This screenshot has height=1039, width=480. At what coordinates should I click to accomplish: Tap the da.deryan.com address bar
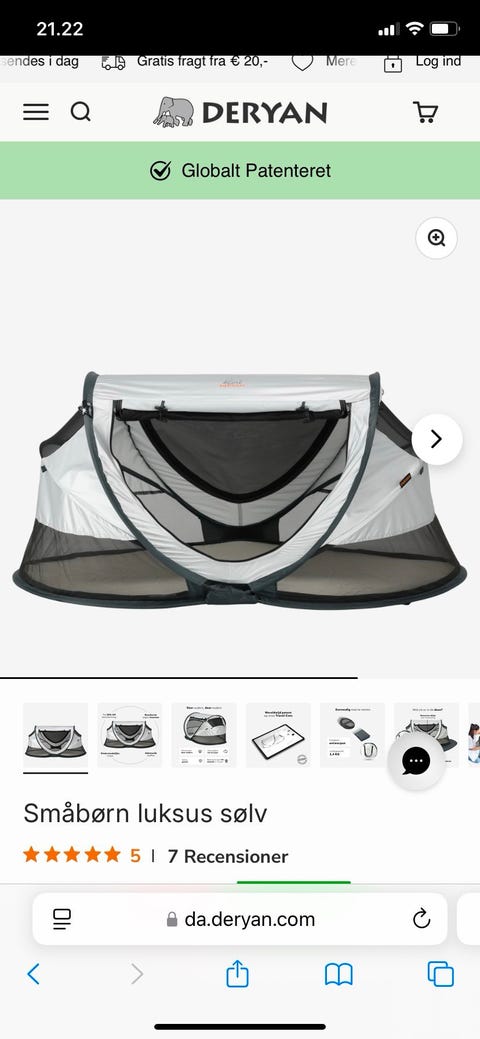240,919
